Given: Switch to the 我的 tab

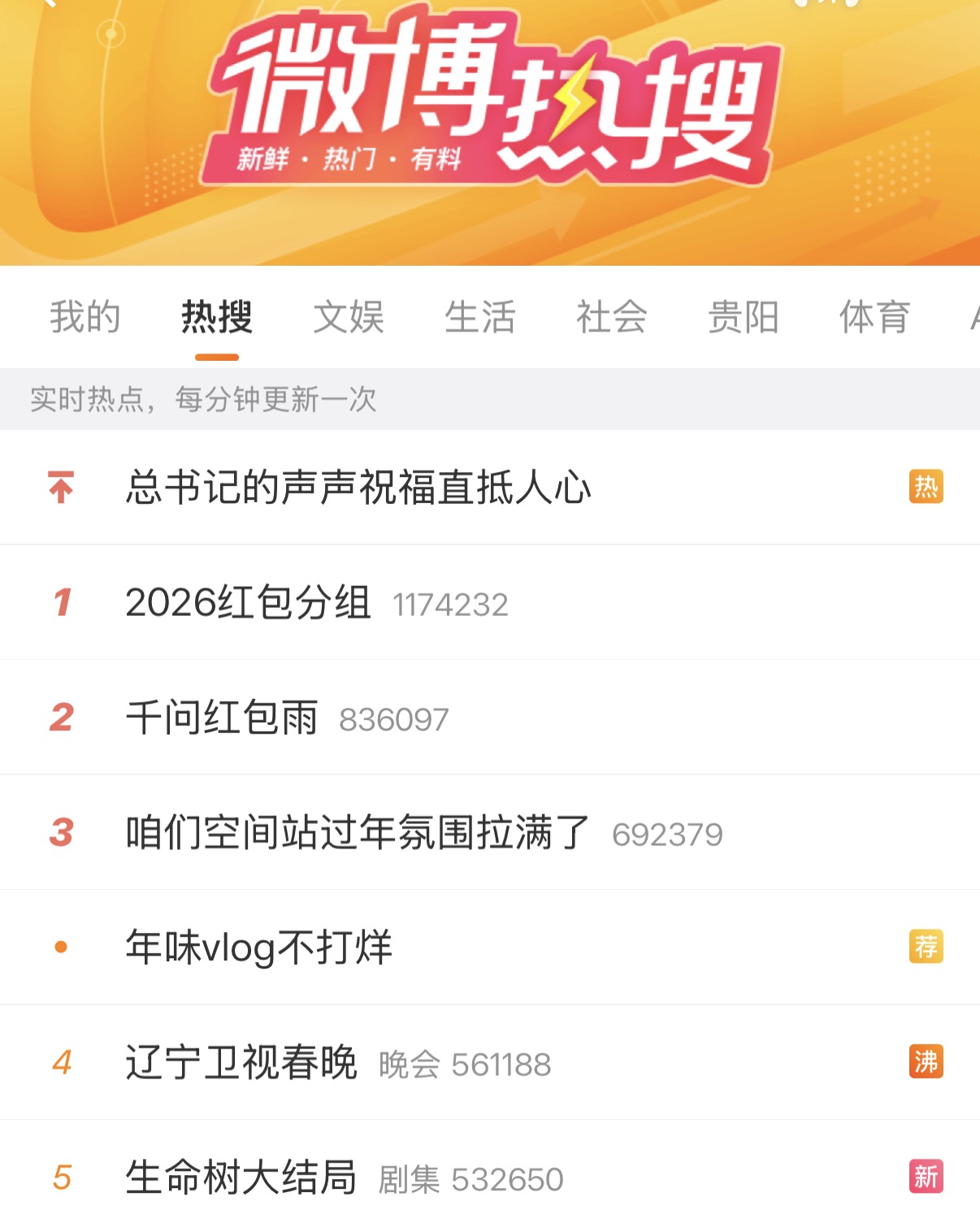Looking at the screenshot, I should coord(85,317).
